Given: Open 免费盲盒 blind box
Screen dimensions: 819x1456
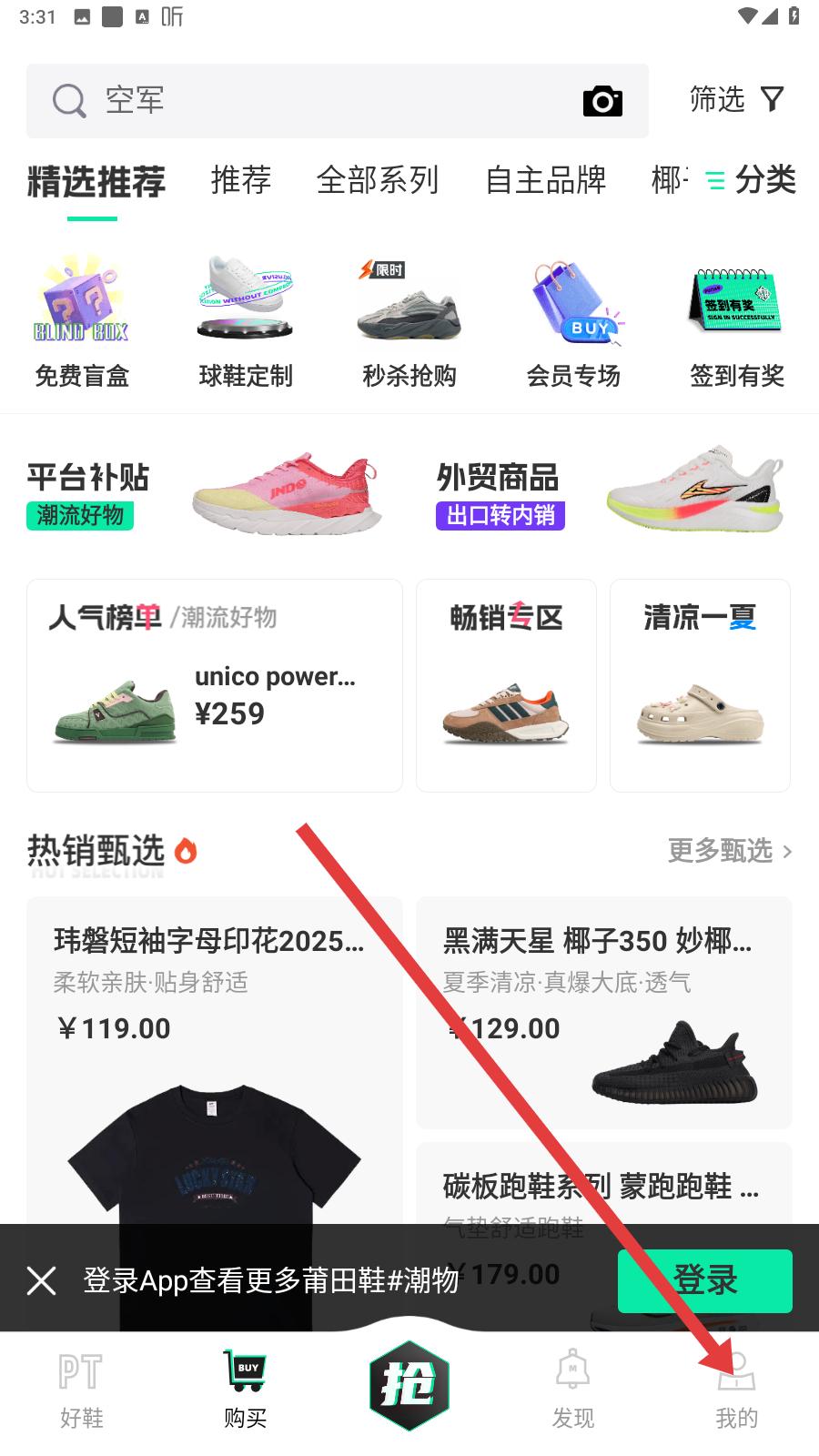Looking at the screenshot, I should click(82, 322).
